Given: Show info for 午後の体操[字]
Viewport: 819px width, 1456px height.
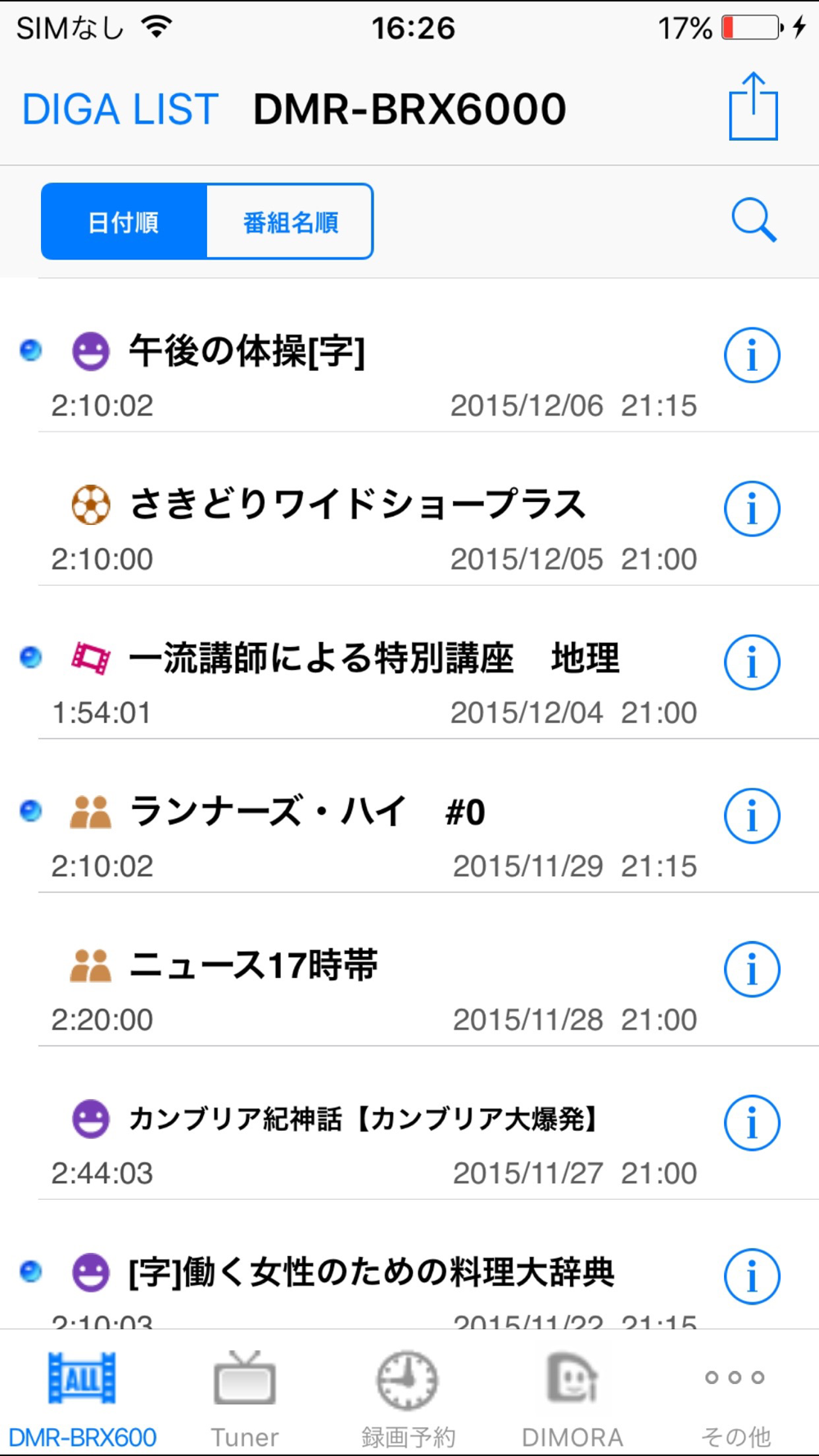Looking at the screenshot, I should coord(752,355).
